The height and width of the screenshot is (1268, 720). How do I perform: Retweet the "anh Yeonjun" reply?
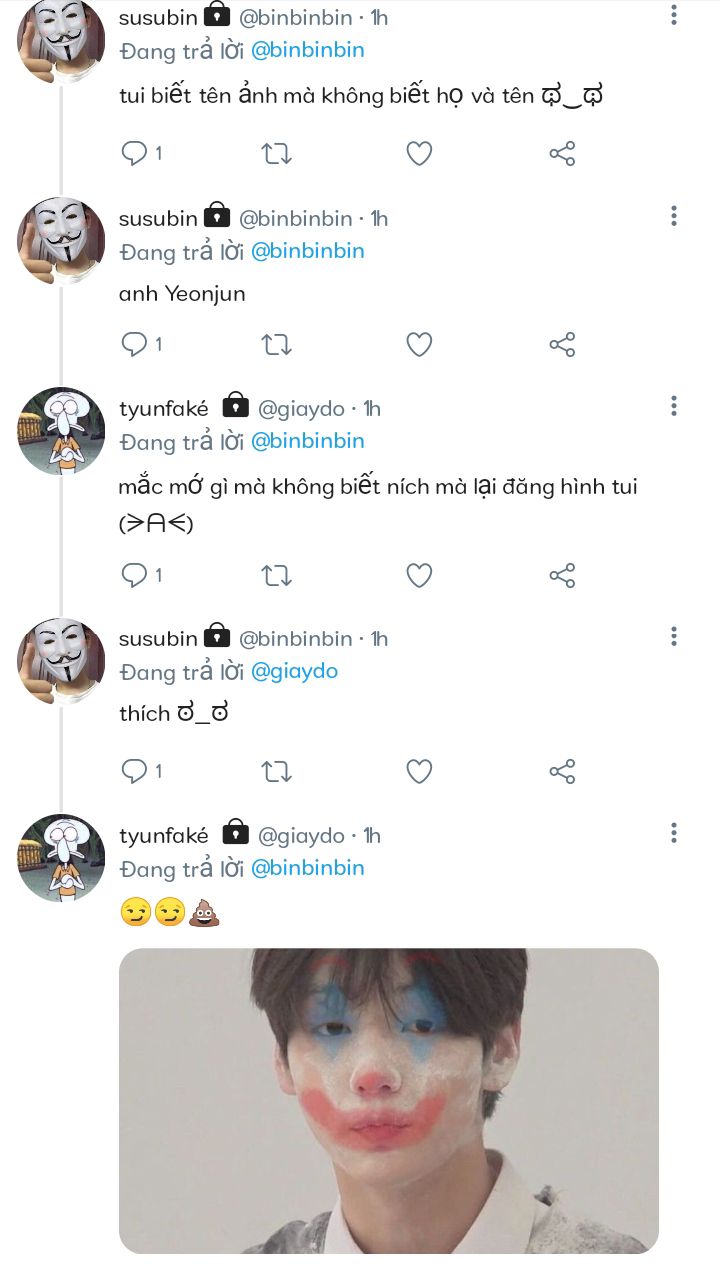(276, 345)
